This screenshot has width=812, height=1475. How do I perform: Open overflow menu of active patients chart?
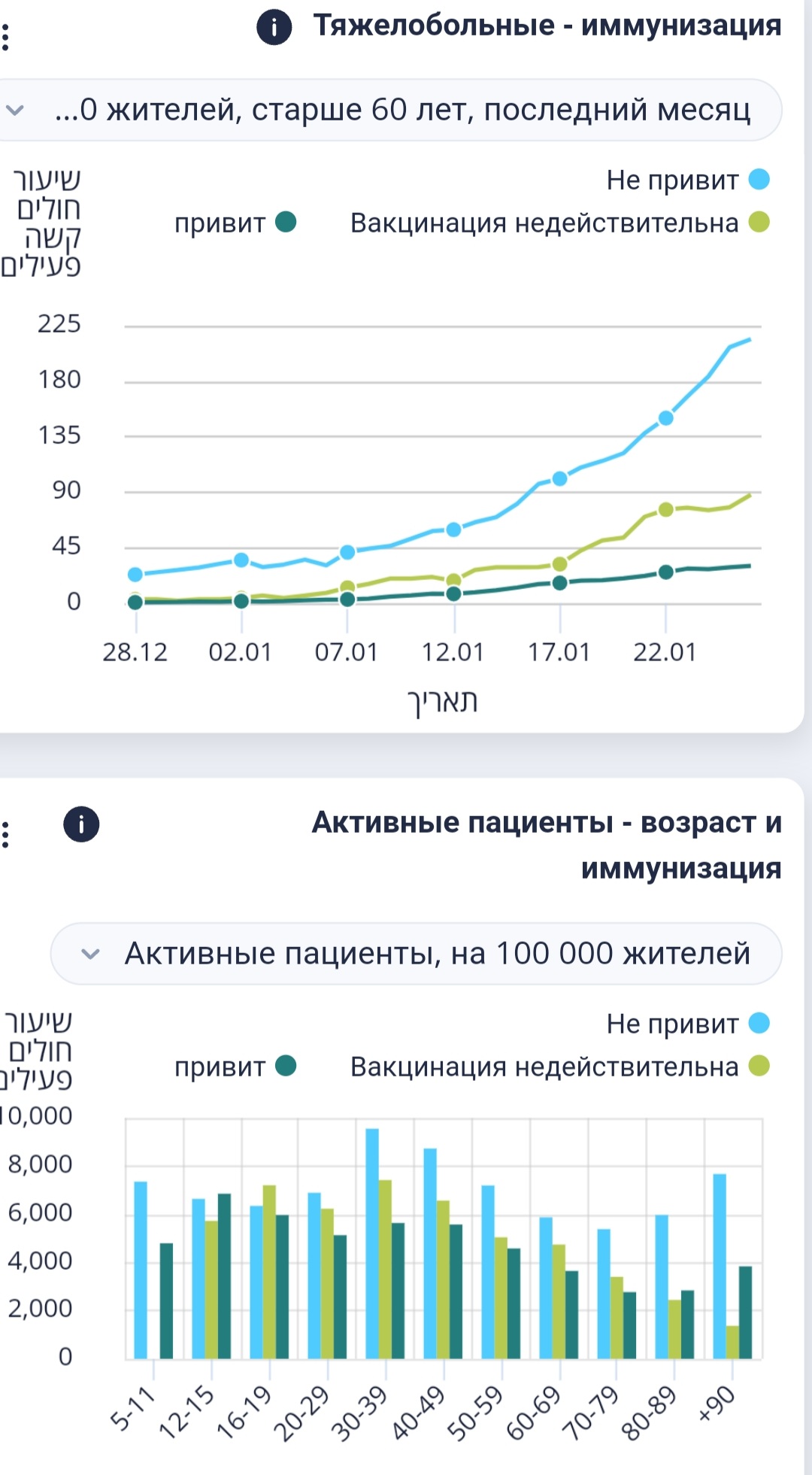point(6,835)
